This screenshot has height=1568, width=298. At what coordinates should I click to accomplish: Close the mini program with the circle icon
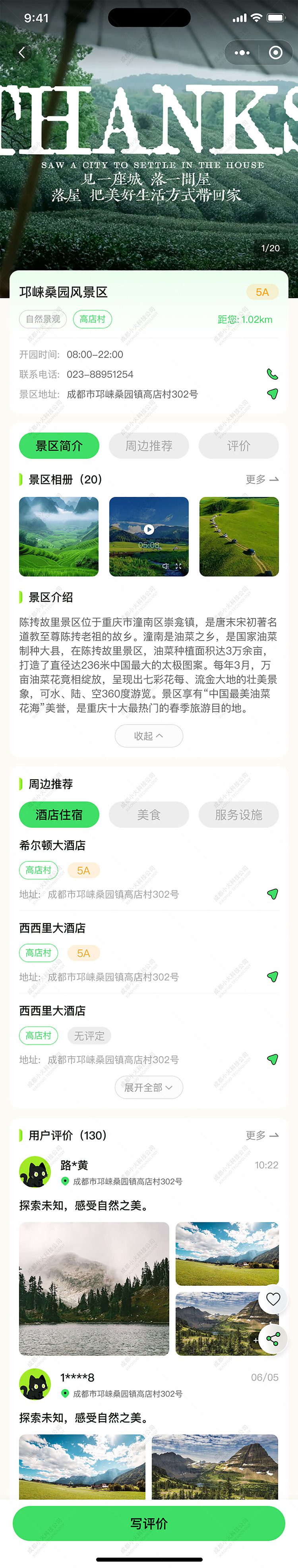pyautogui.click(x=275, y=53)
